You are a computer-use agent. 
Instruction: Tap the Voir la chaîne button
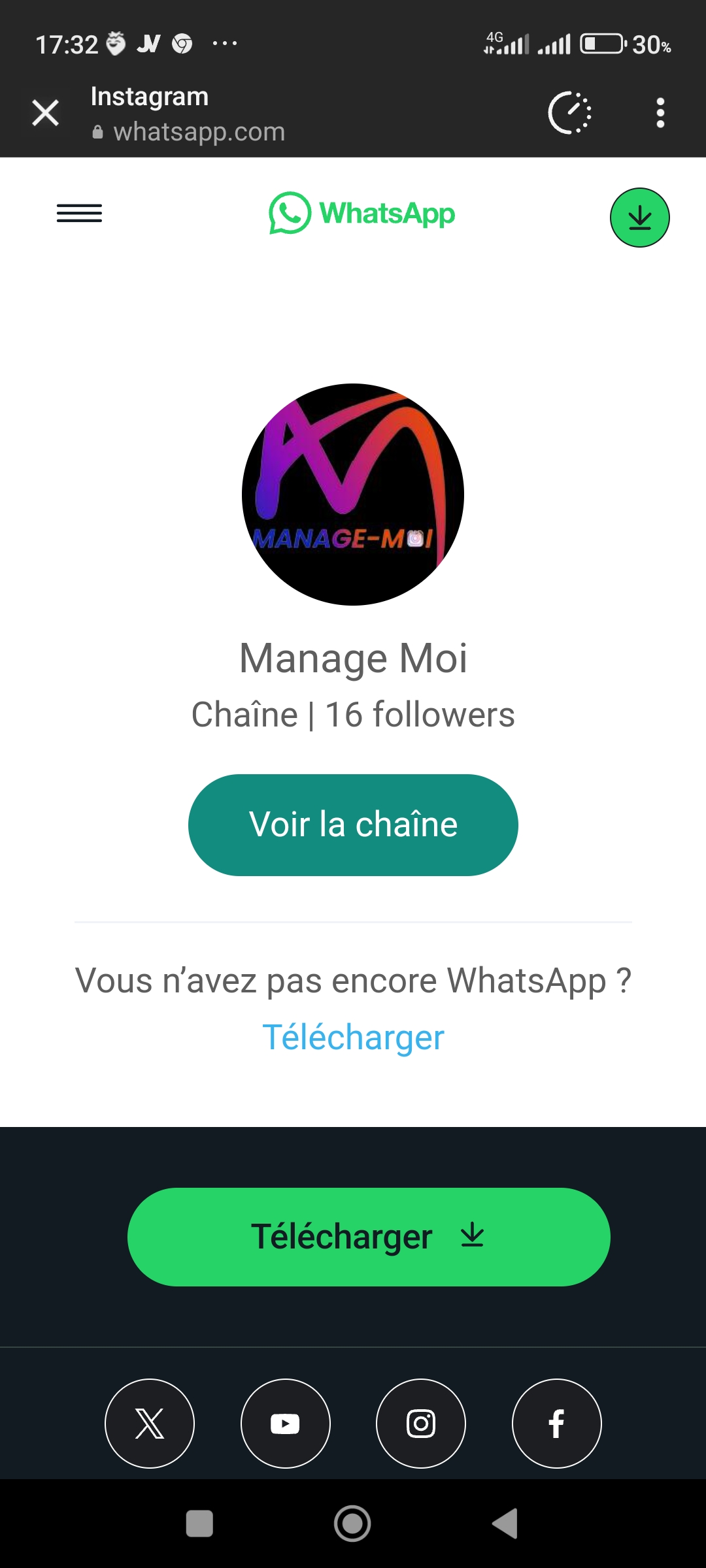tap(353, 825)
